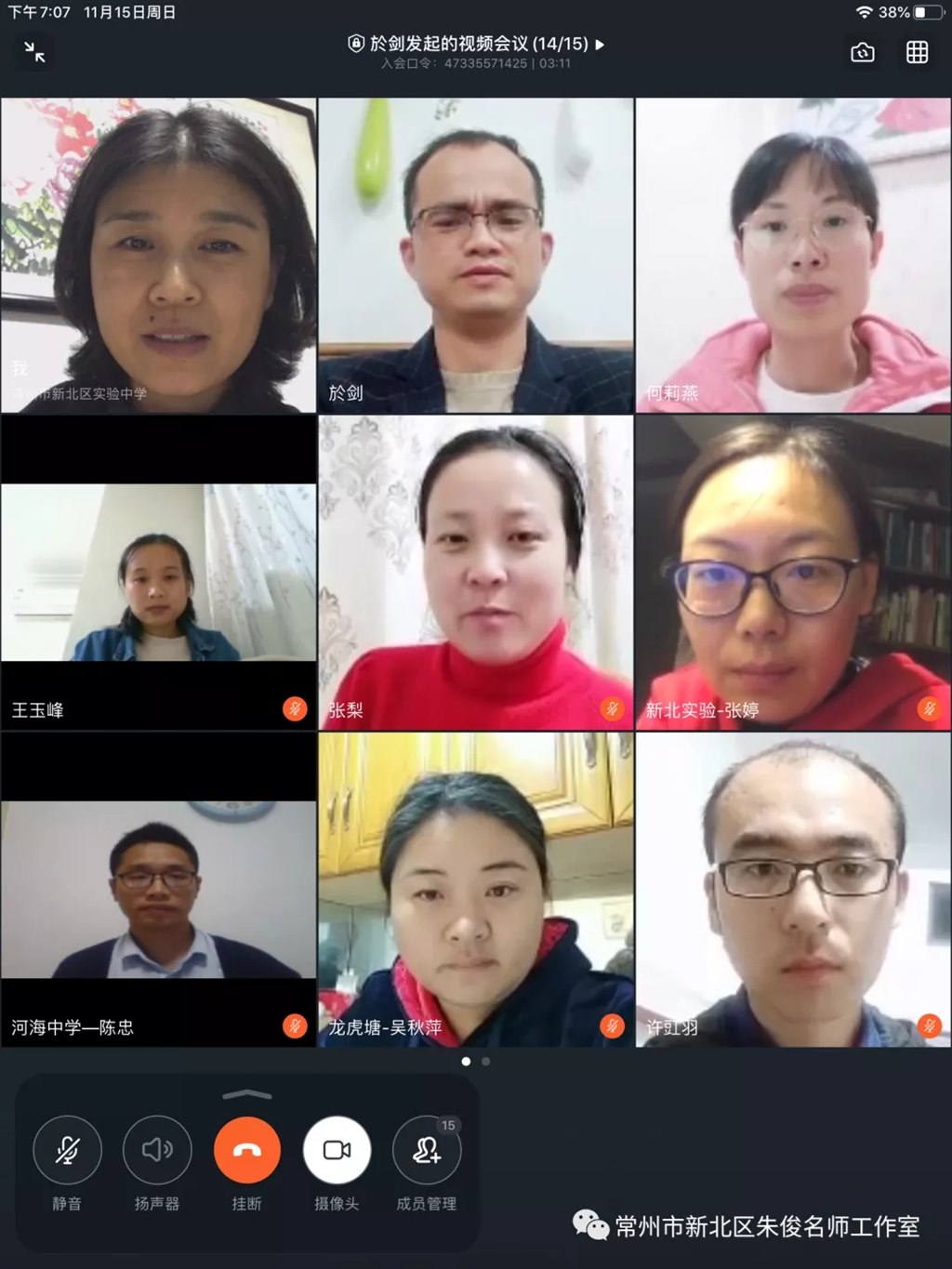
Task: Hang up with the 挂断 button
Action: pos(247,1150)
